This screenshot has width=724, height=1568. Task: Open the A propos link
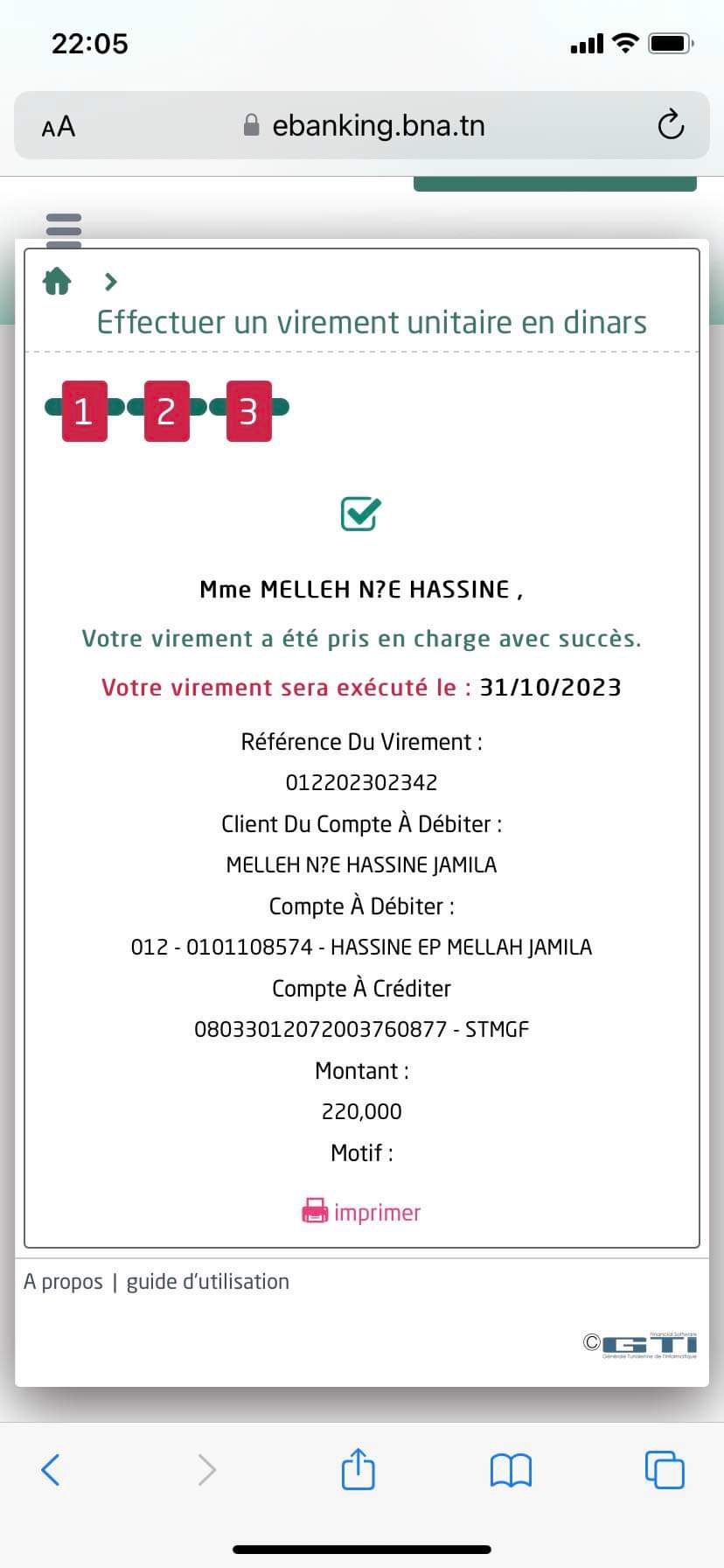[63, 1281]
